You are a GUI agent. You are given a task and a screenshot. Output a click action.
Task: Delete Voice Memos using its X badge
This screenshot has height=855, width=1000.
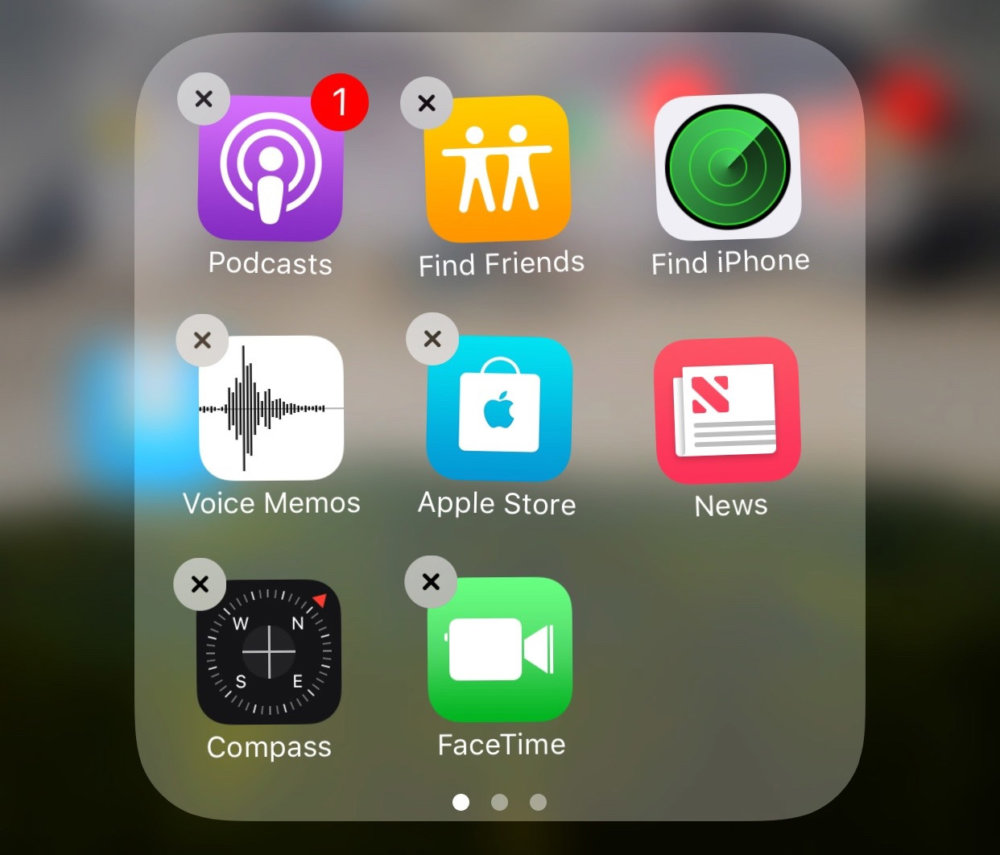coord(202,340)
